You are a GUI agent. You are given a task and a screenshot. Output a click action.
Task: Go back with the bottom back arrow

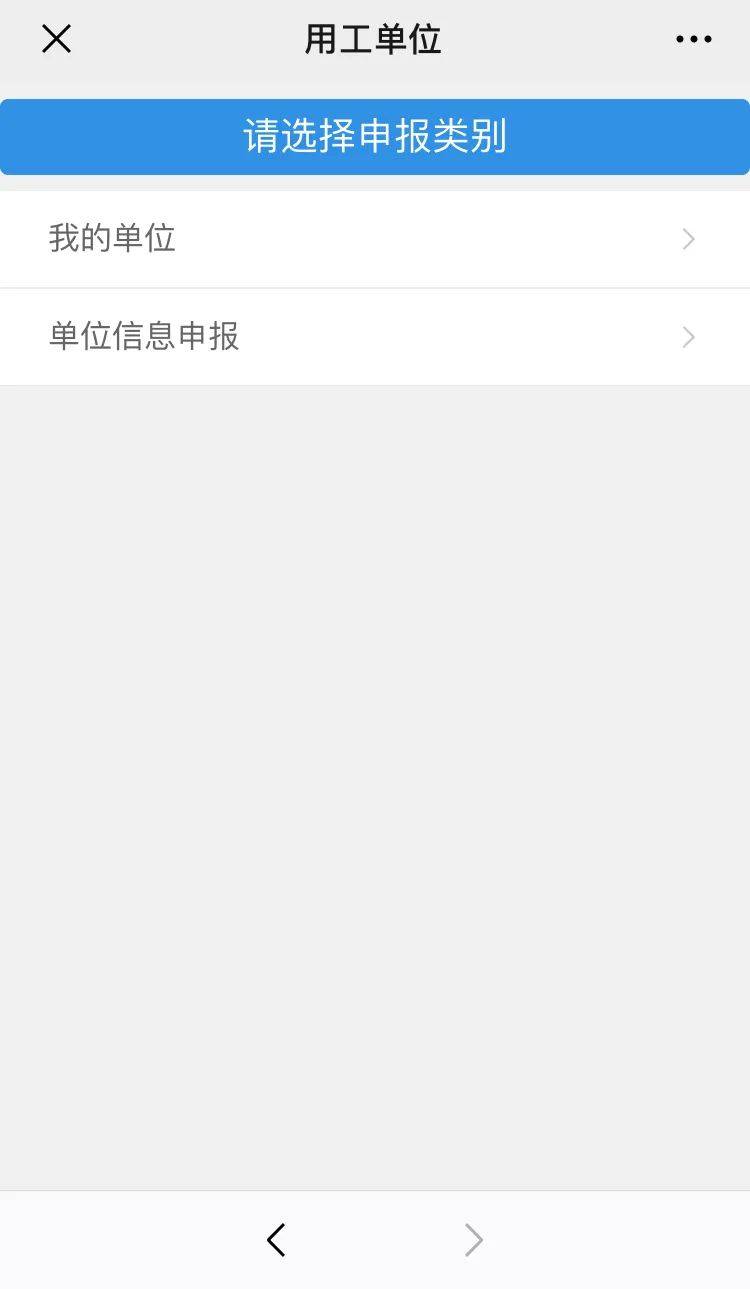276,1240
